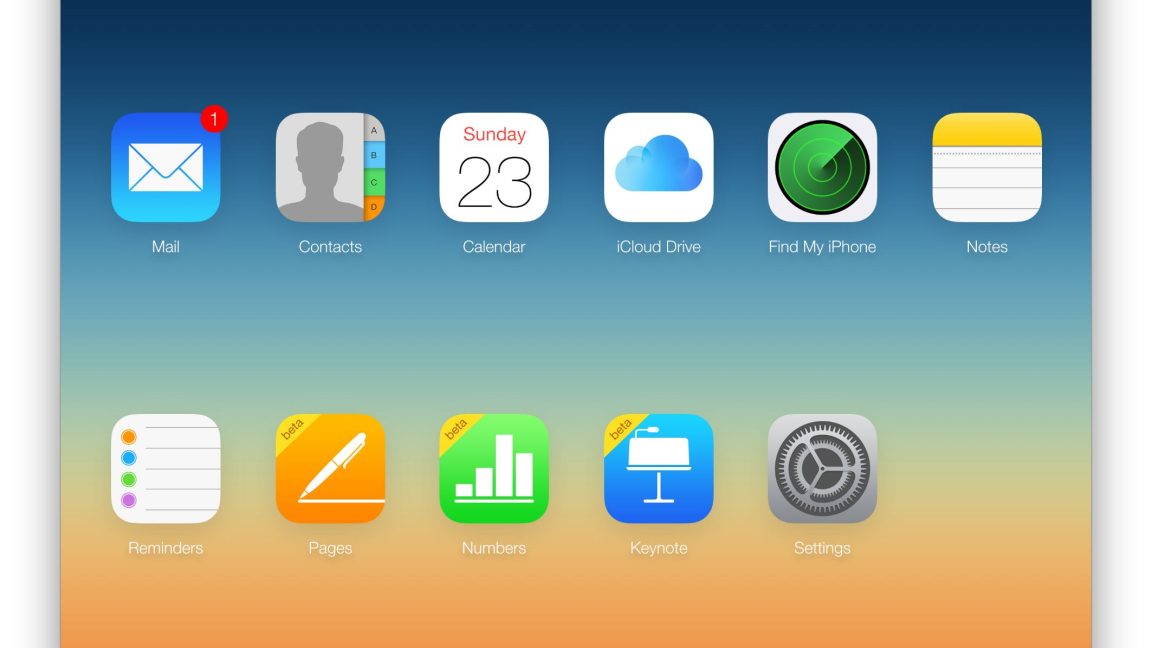Launch Find My iPhone
The width and height of the screenshot is (1152, 648).
click(822, 167)
